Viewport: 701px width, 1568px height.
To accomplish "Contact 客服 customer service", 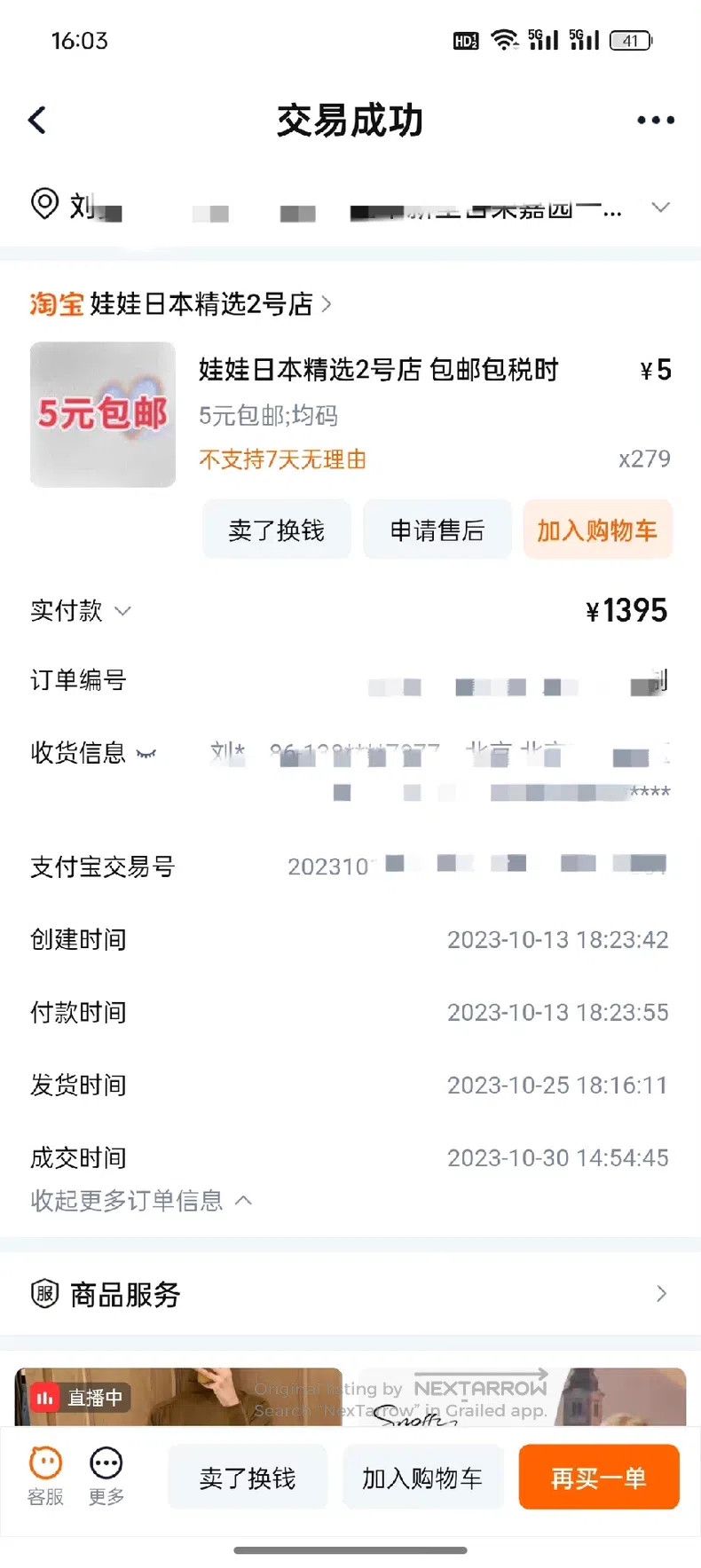I will [x=45, y=1477].
